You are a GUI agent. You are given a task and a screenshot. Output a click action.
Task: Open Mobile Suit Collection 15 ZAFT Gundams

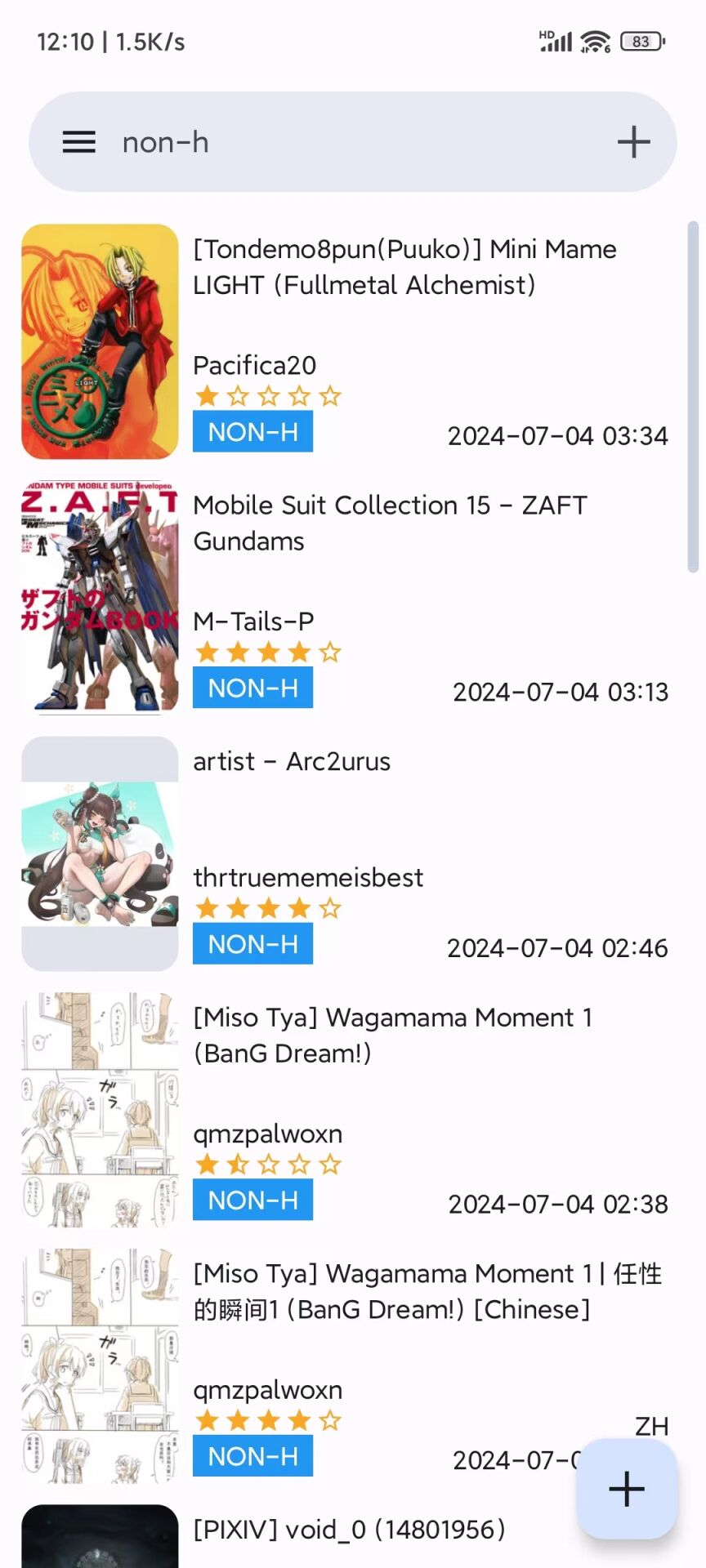click(390, 523)
